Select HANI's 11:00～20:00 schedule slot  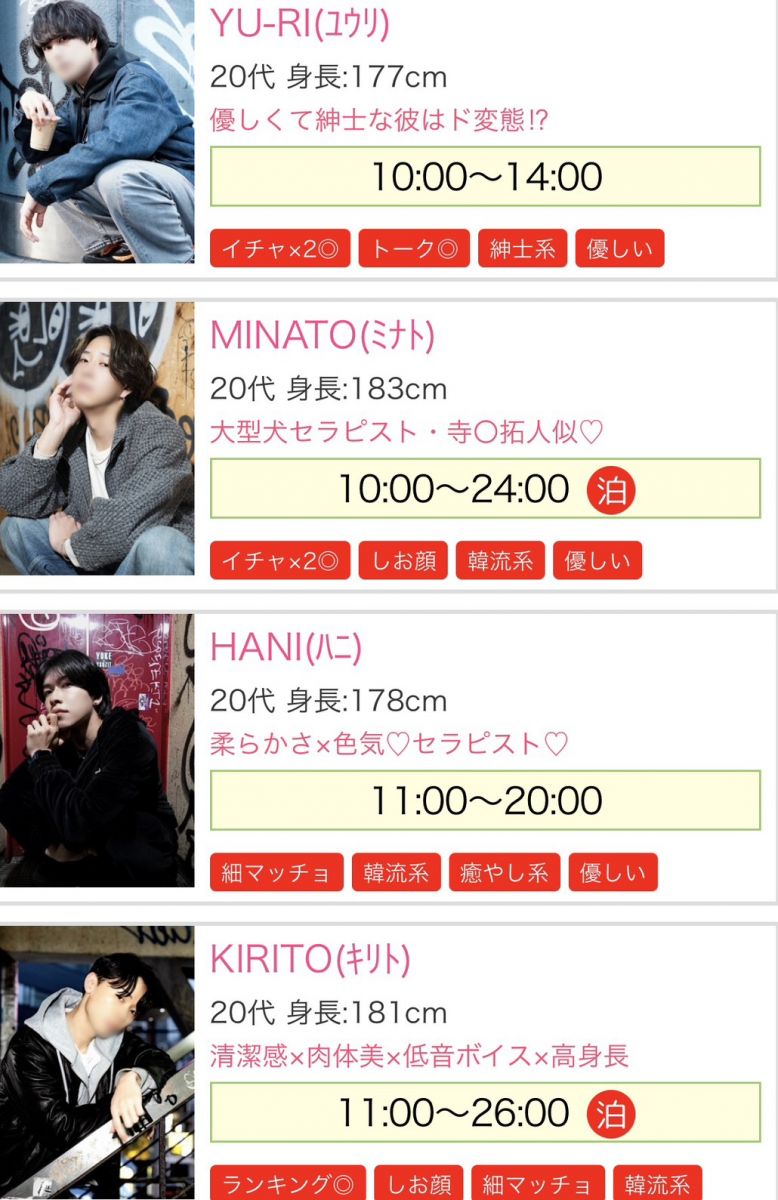pos(486,801)
